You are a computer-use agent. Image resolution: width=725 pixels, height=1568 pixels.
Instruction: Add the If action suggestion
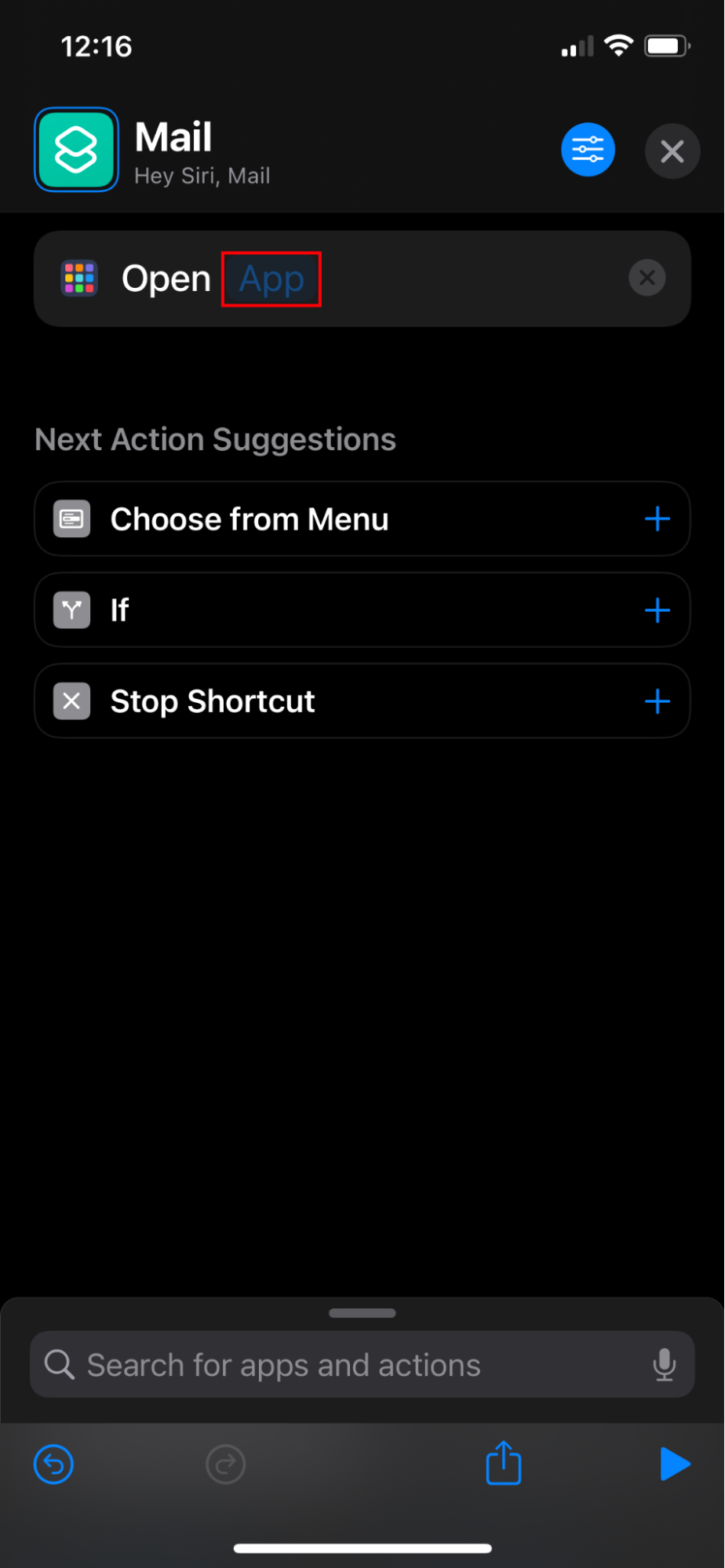[x=657, y=610]
